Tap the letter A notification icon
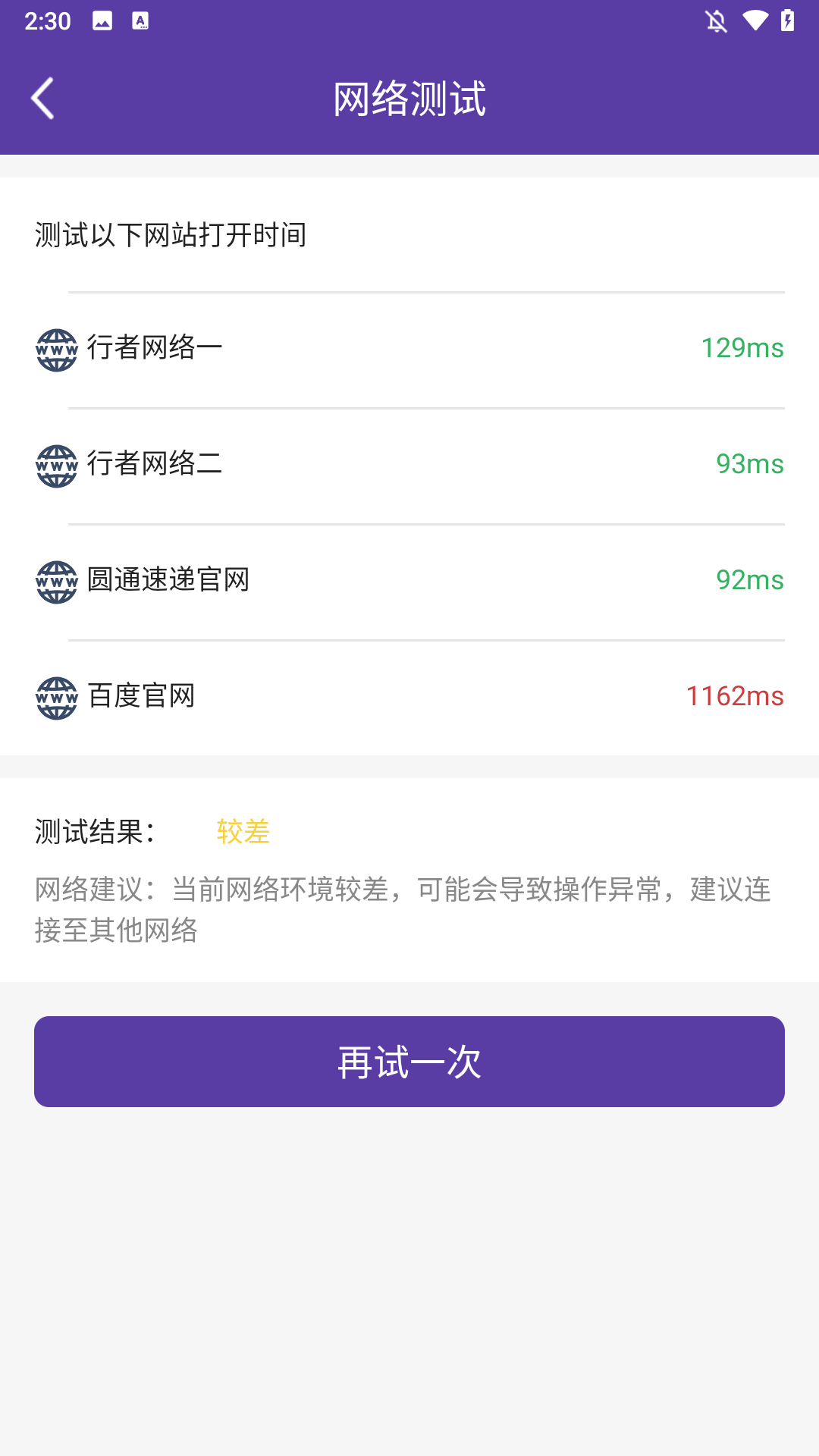Screen dimensions: 819x1456 [x=140, y=20]
